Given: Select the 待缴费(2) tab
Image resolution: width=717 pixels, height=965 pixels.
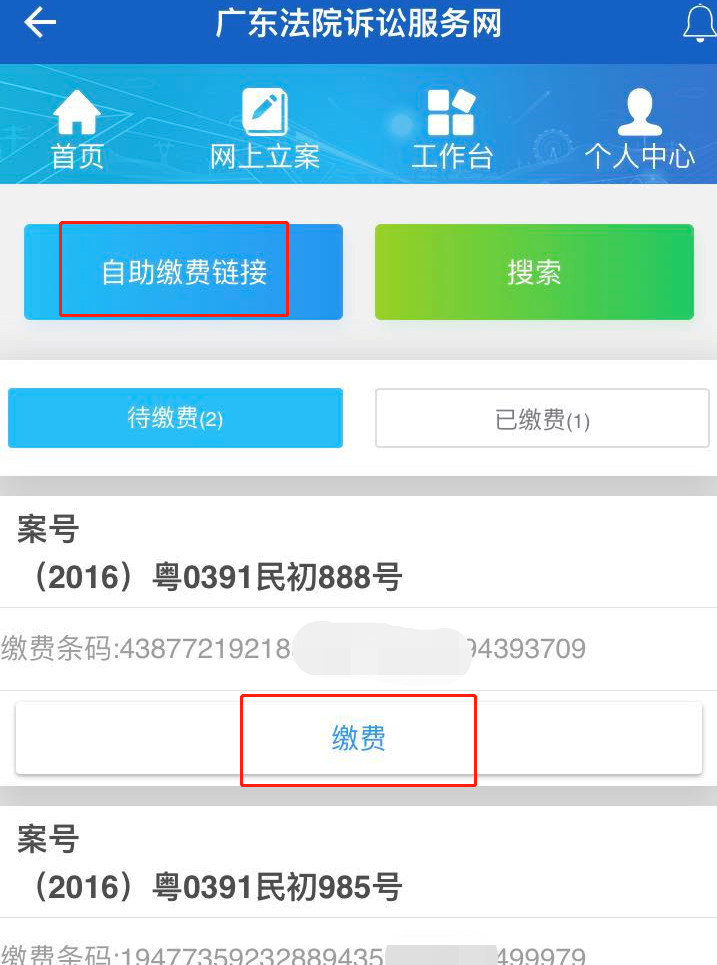Looking at the screenshot, I should point(175,418).
